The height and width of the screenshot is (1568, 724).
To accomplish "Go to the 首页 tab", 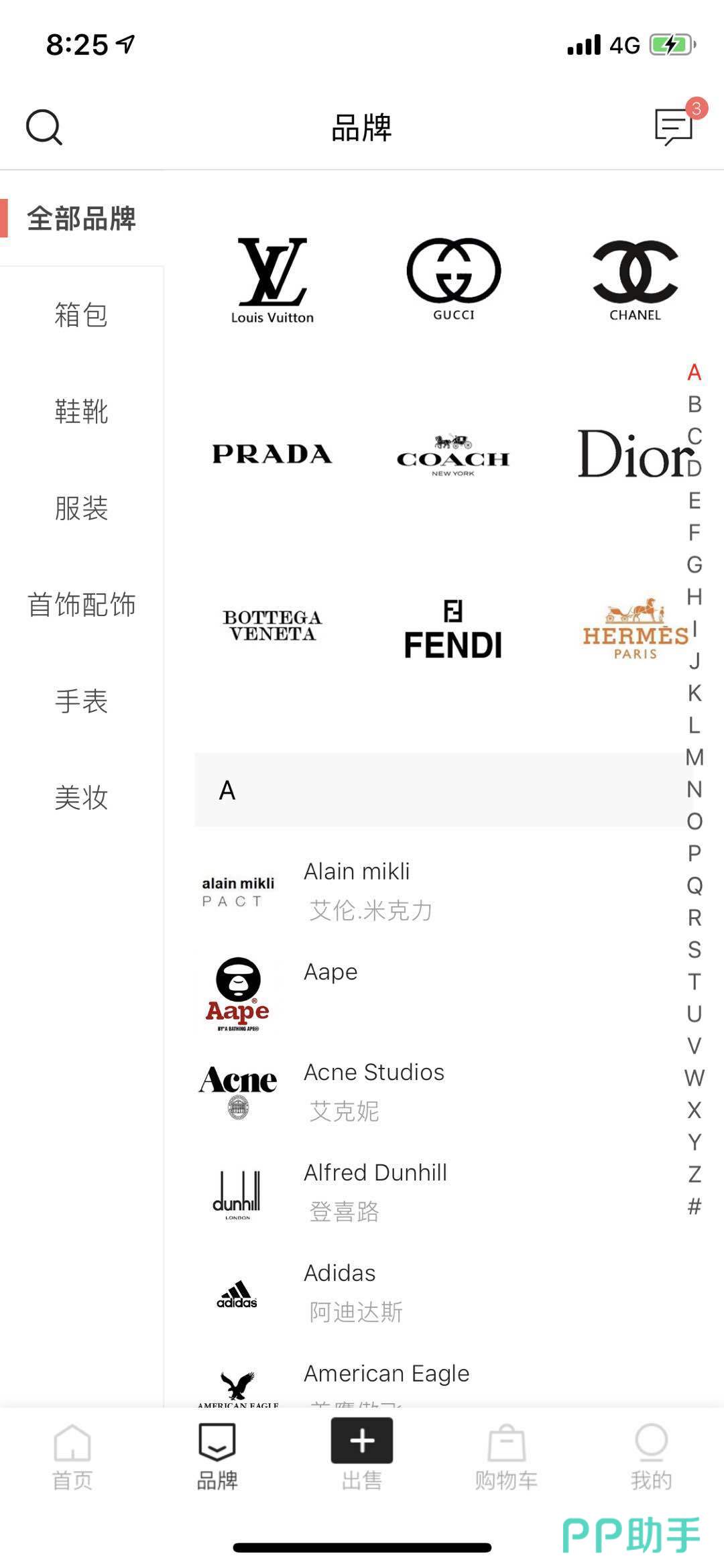I will coord(72,1456).
